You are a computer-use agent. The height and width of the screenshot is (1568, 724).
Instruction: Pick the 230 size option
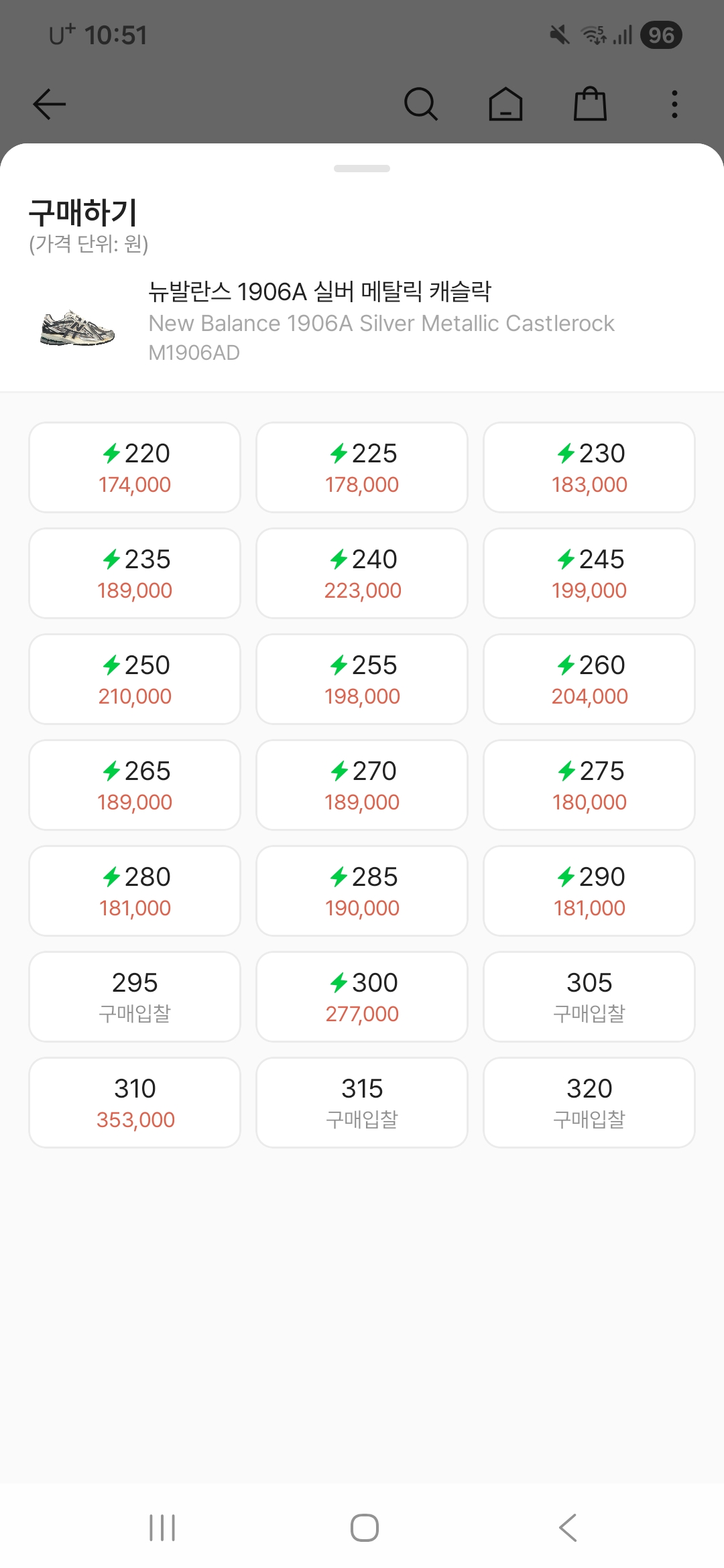[589, 467]
